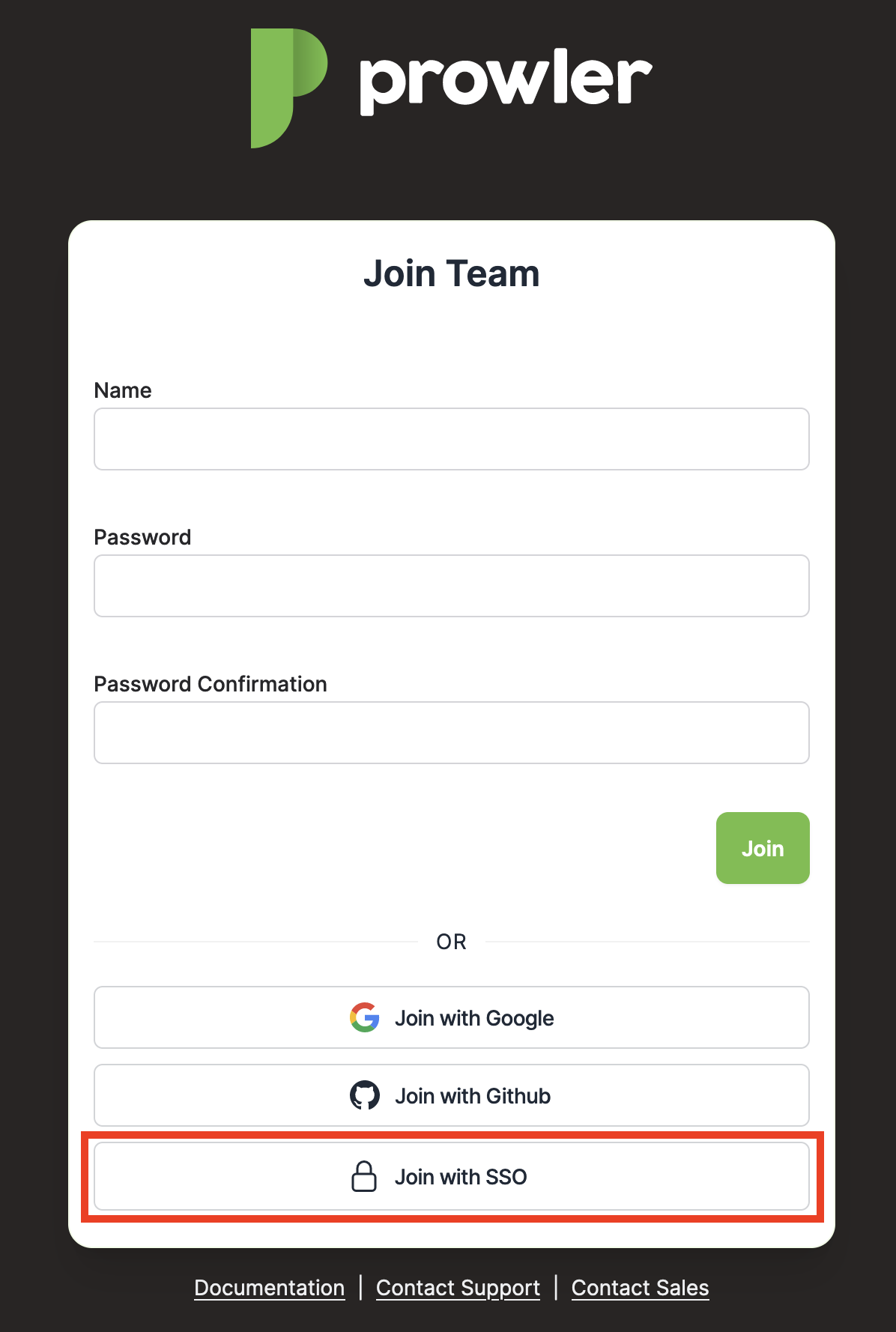Open the Contact Support link
Viewport: 896px width, 1332px height.
pos(458,1288)
